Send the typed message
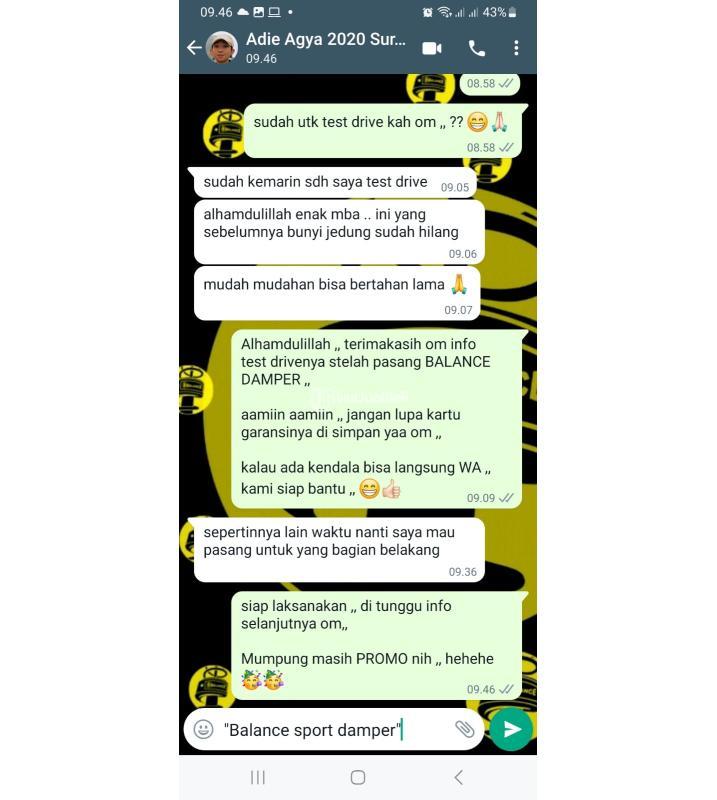 coord(511,729)
